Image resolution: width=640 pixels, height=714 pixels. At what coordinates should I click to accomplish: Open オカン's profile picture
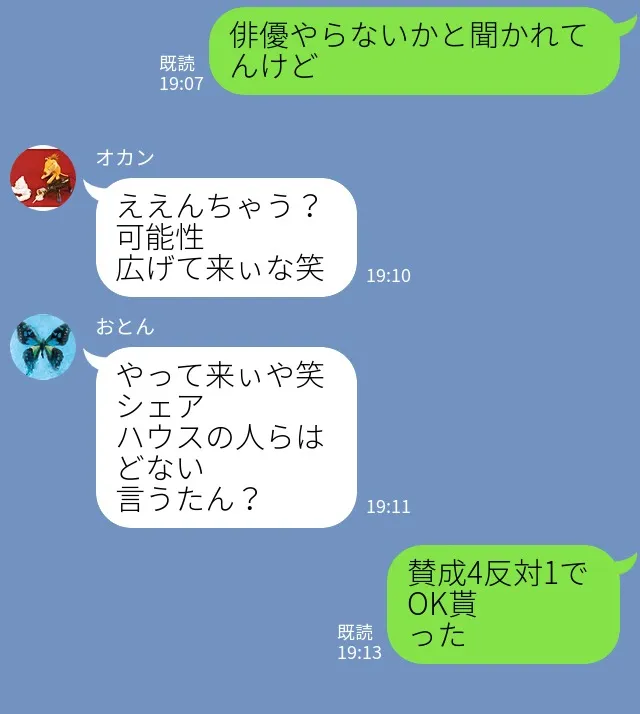coord(43,179)
